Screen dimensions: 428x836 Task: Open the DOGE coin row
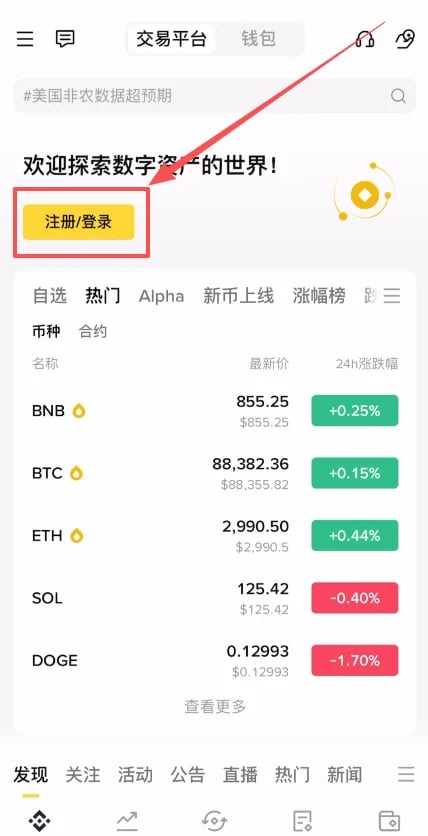click(x=214, y=661)
